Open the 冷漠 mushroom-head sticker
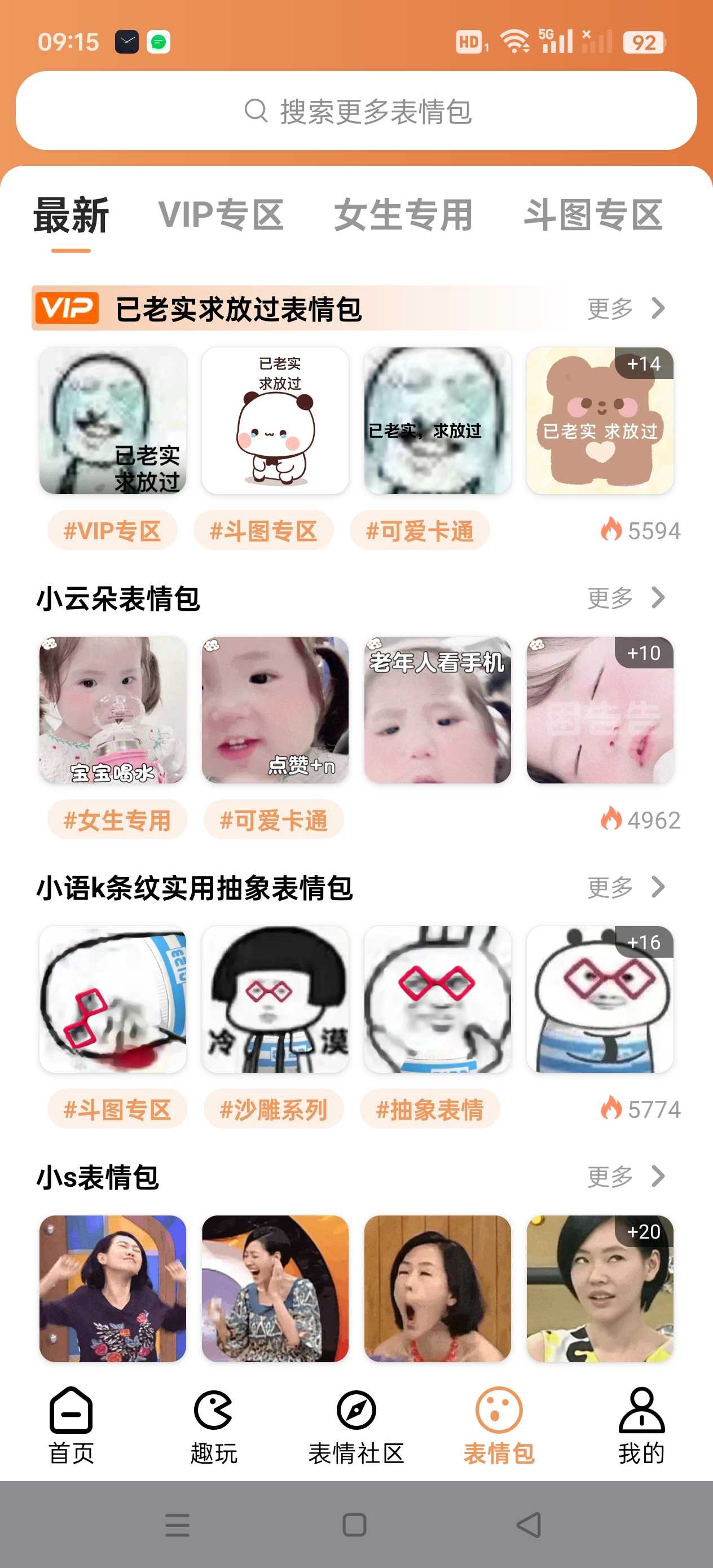Screen dimensions: 713x1568 tap(275, 999)
